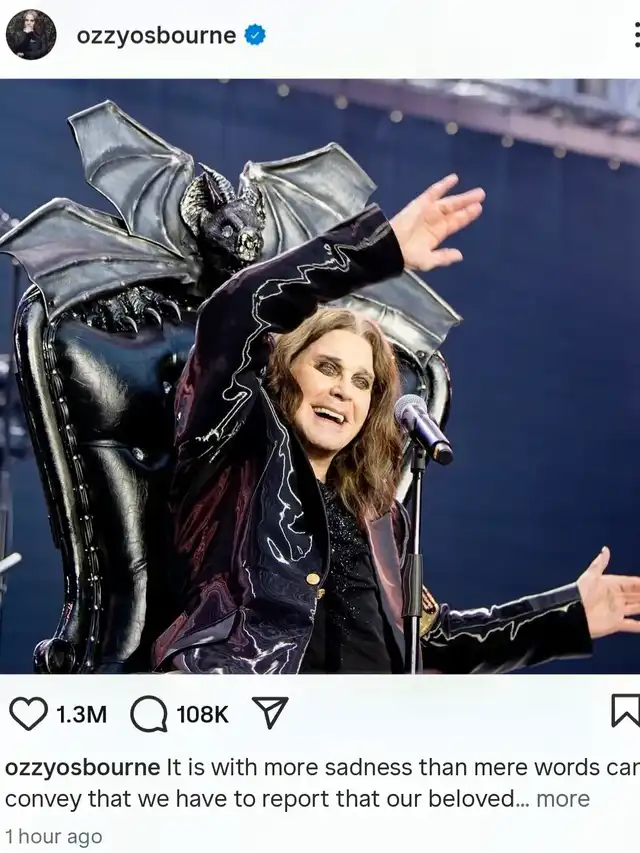Tap the ozzyosbourne username in the caption

(82, 767)
